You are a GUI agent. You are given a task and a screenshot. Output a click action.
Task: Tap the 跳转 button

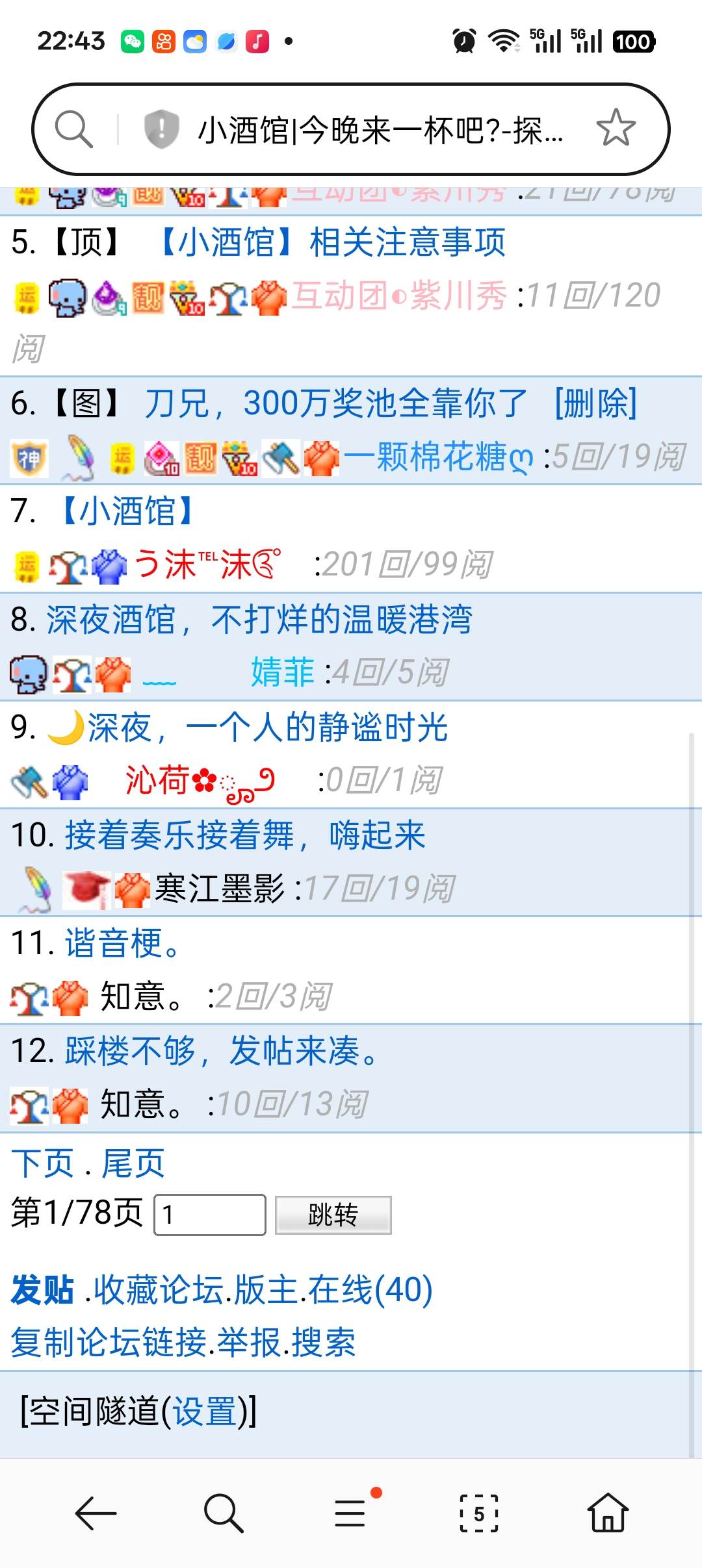333,1214
